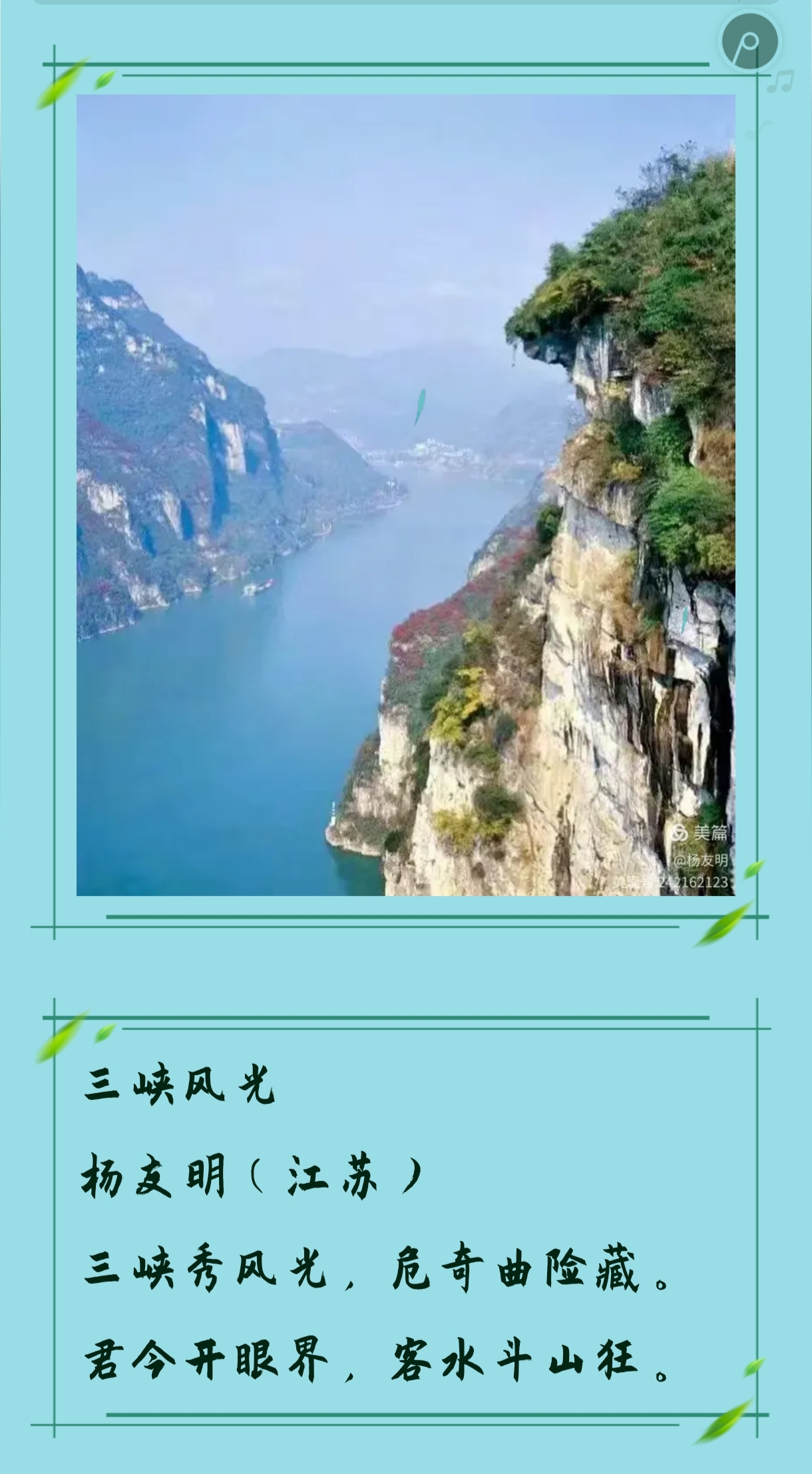Open the Three Gorges river photo
Image resolution: width=812 pixels, height=1474 pixels.
point(405,495)
